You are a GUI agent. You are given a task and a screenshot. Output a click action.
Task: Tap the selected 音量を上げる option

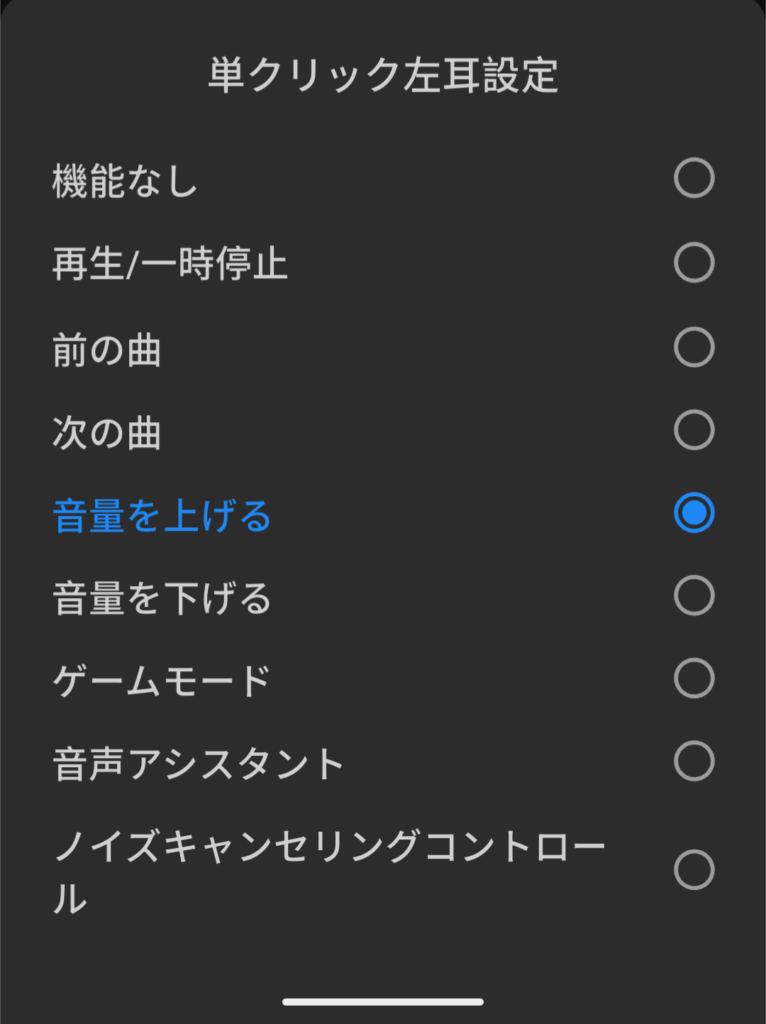(693, 513)
